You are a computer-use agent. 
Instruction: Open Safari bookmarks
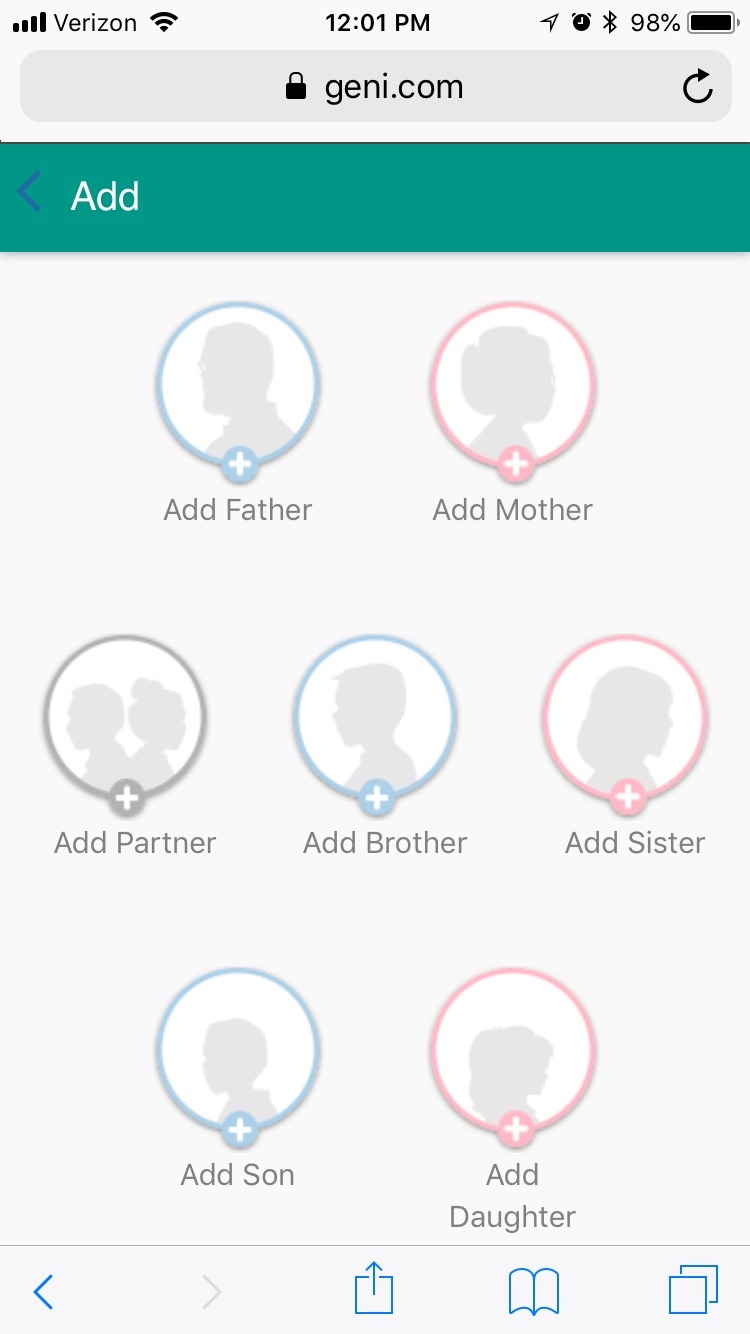[x=533, y=1291]
